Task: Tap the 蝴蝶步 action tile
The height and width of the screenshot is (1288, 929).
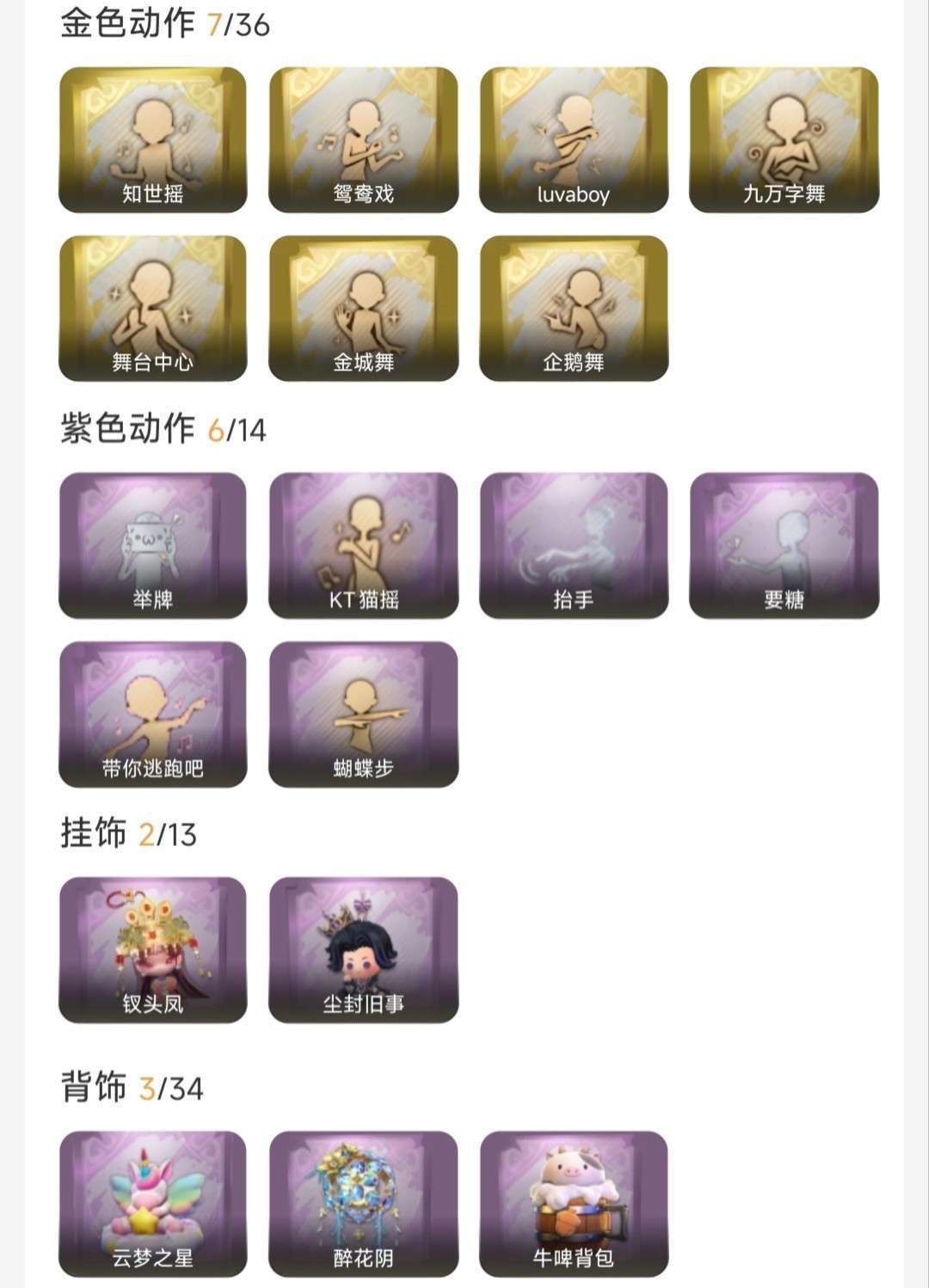Action: click(x=363, y=715)
